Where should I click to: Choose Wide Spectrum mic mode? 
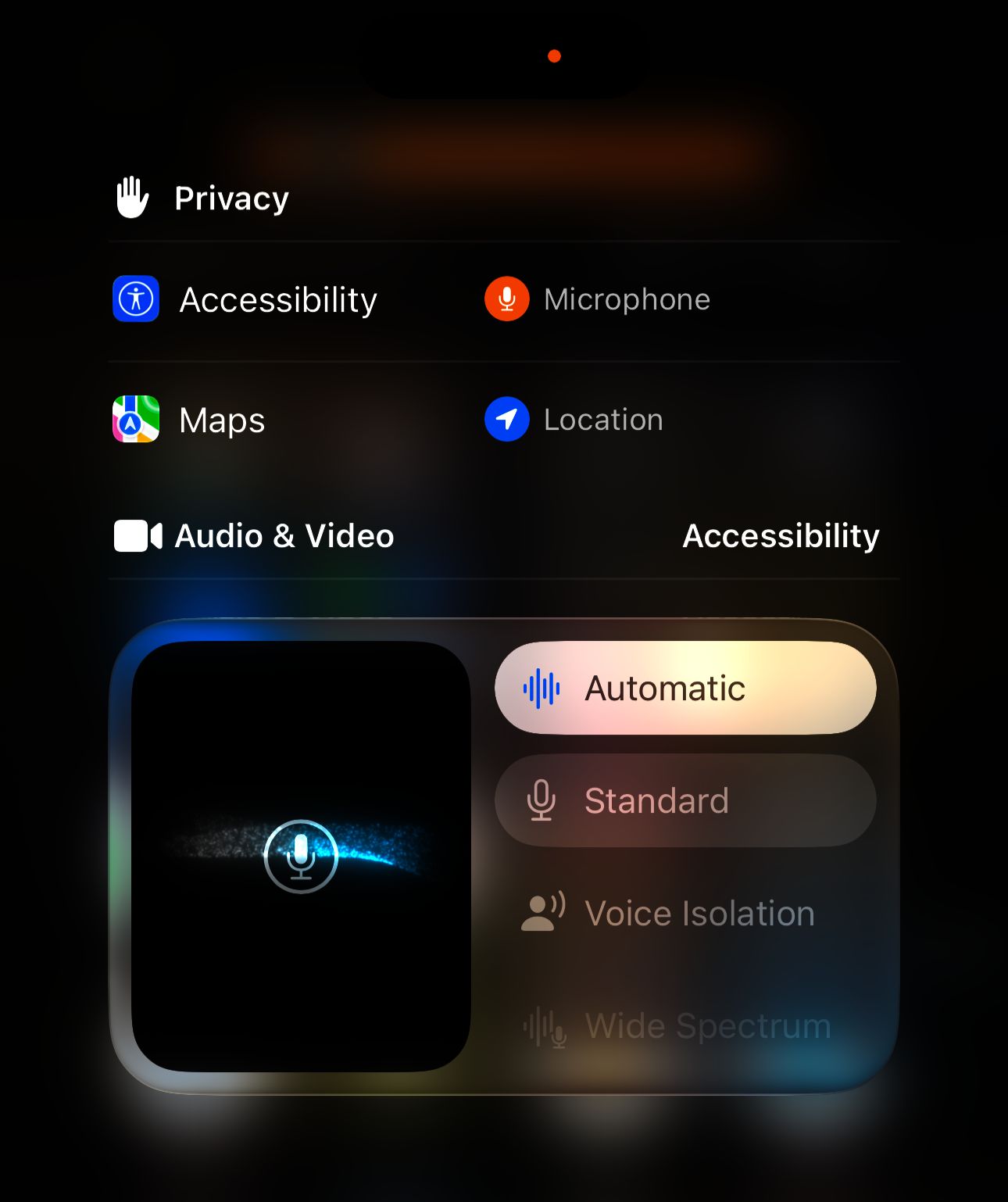point(685,1026)
